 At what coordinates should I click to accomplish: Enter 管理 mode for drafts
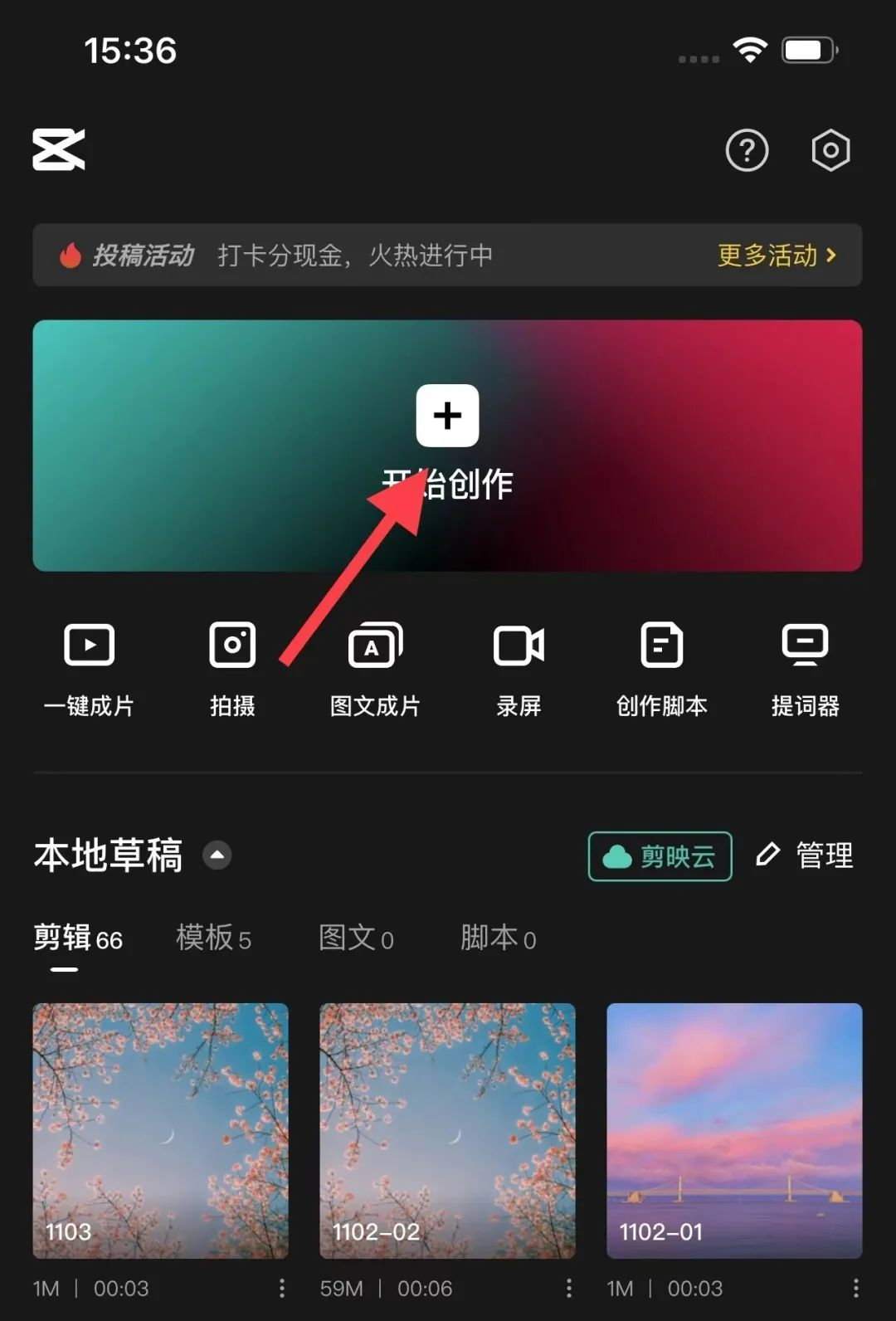pyautogui.click(x=803, y=855)
